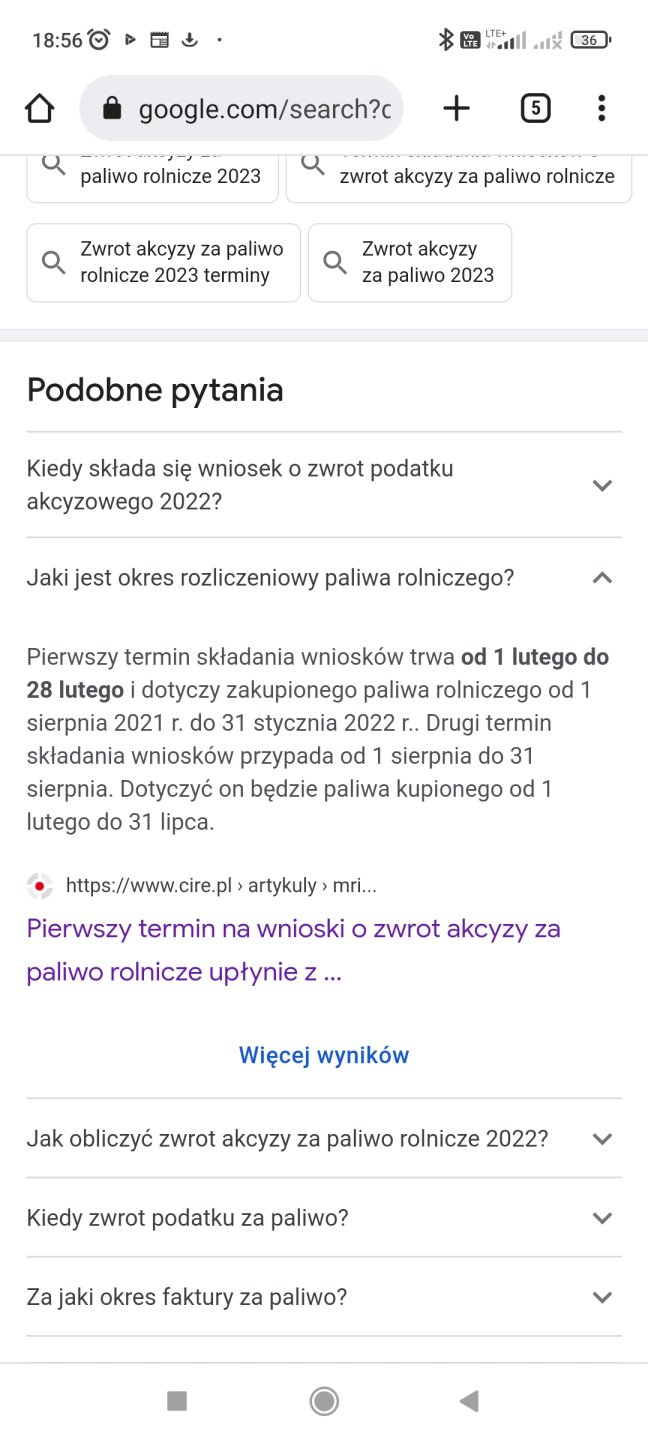Image resolution: width=648 pixels, height=1440 pixels.
Task: Open a new browser tab
Action: [x=456, y=108]
